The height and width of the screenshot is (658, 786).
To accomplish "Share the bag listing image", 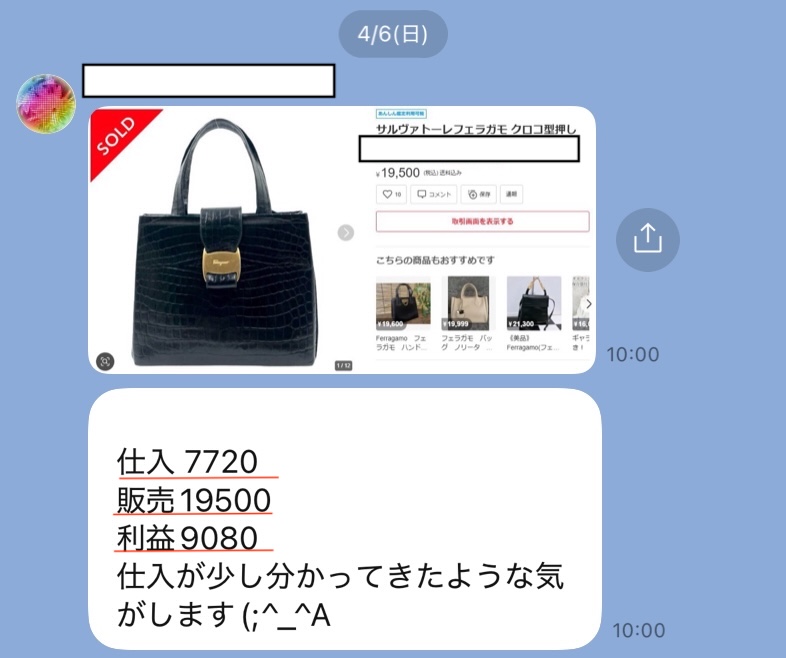I will point(647,239).
